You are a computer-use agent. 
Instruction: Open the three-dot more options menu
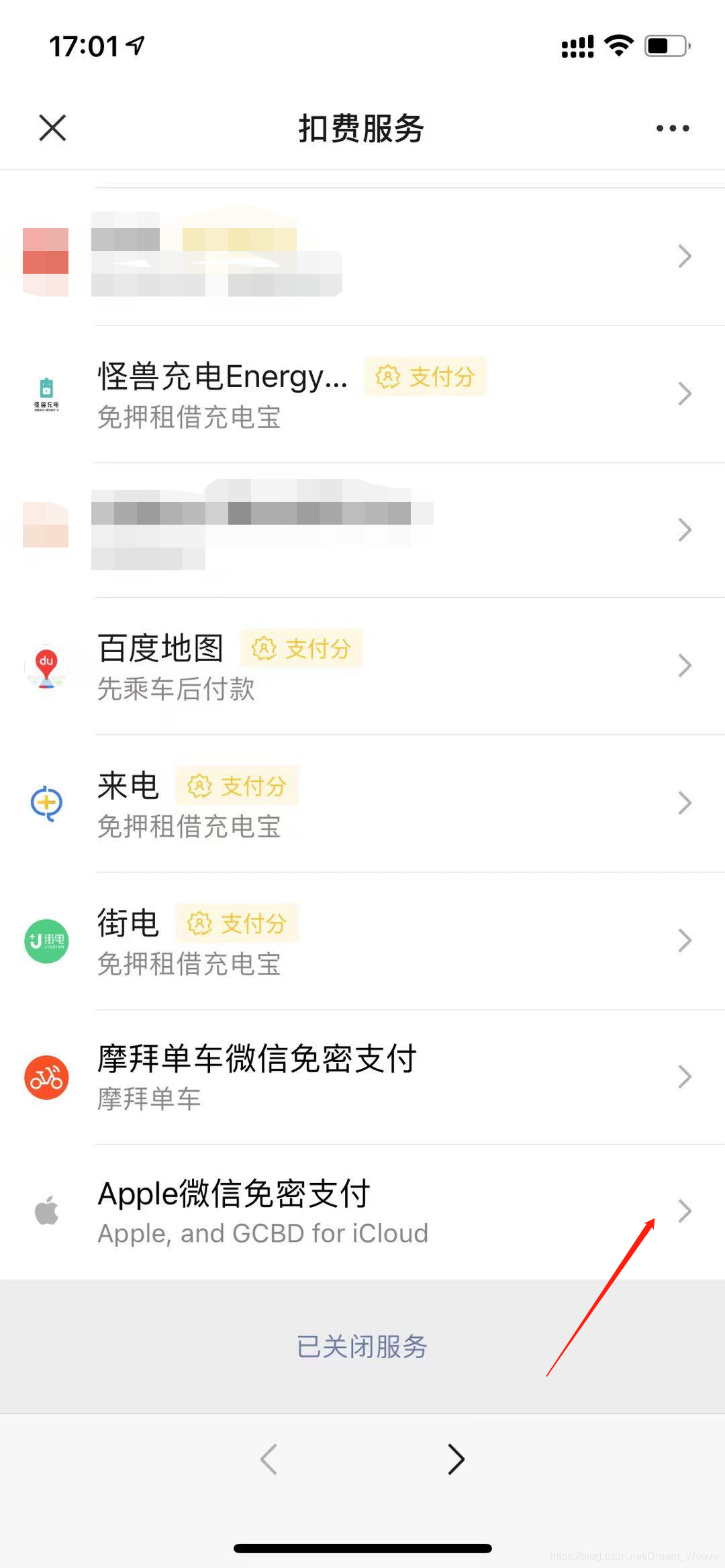673,128
